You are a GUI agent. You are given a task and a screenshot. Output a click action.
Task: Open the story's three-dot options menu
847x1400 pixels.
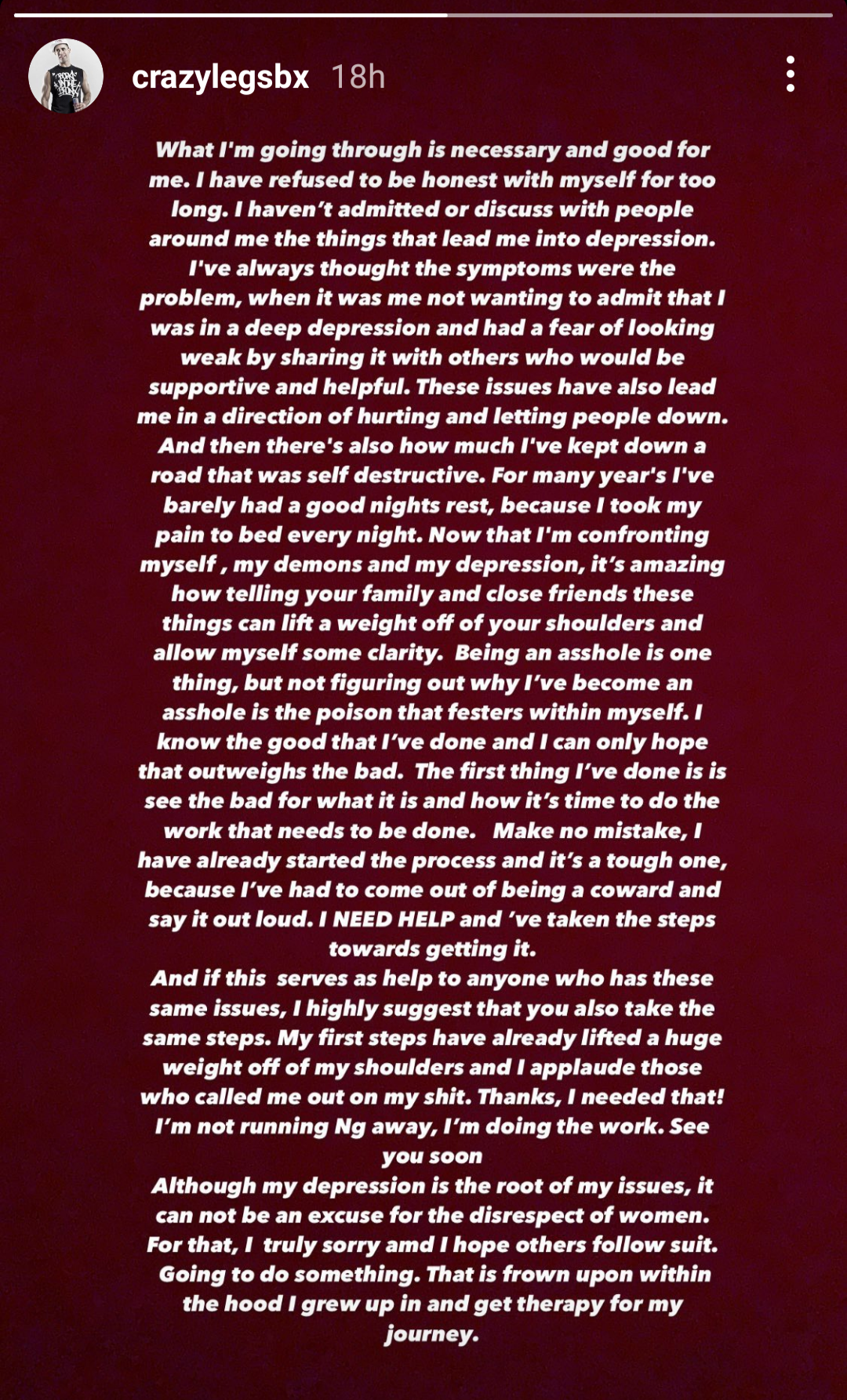pos(791,74)
